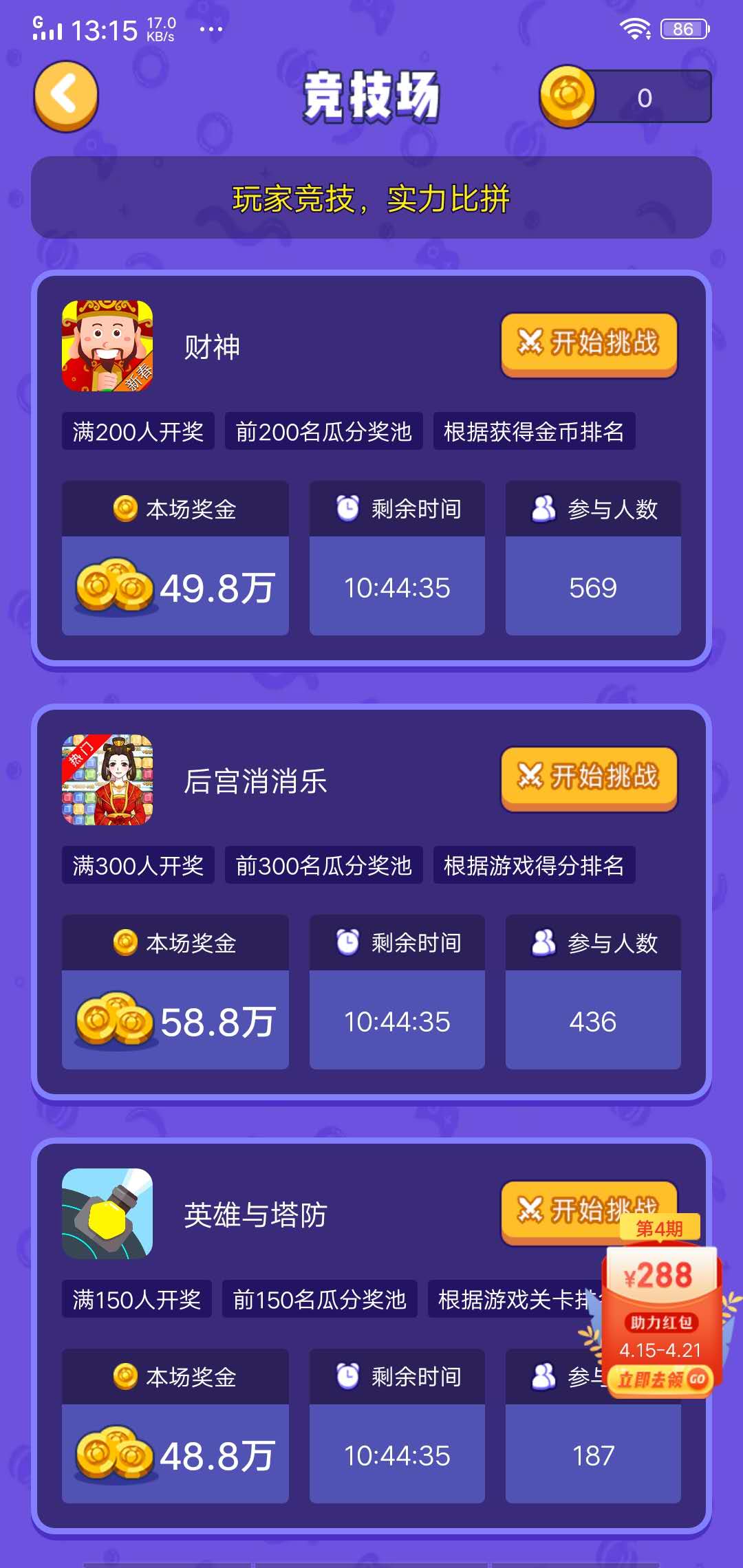This screenshot has height=1568, width=743.
Task: Tap the crossed swords icon inside 财神 challenge button
Action: click(x=530, y=339)
